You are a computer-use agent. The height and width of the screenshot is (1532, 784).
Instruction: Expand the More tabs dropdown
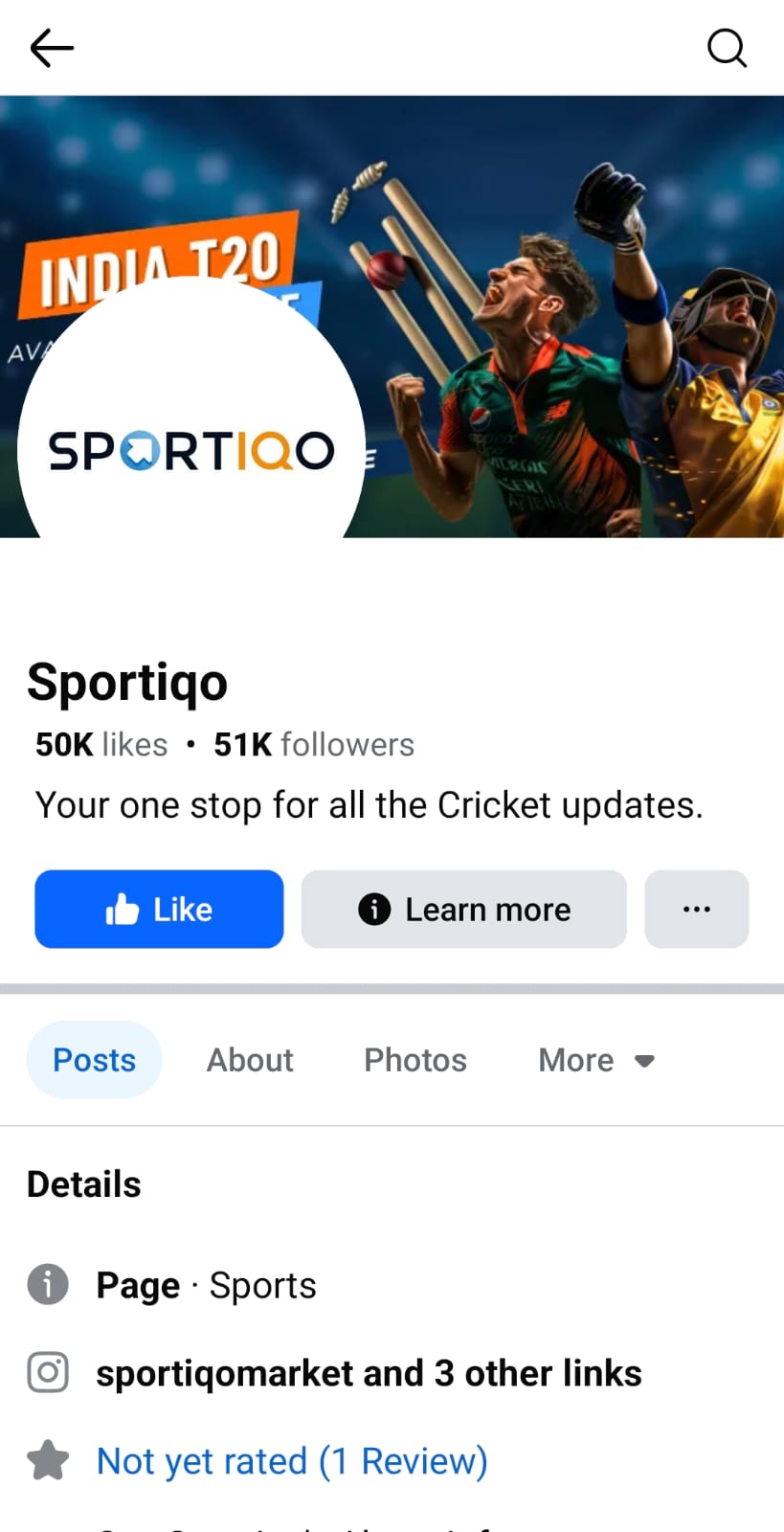(596, 1060)
